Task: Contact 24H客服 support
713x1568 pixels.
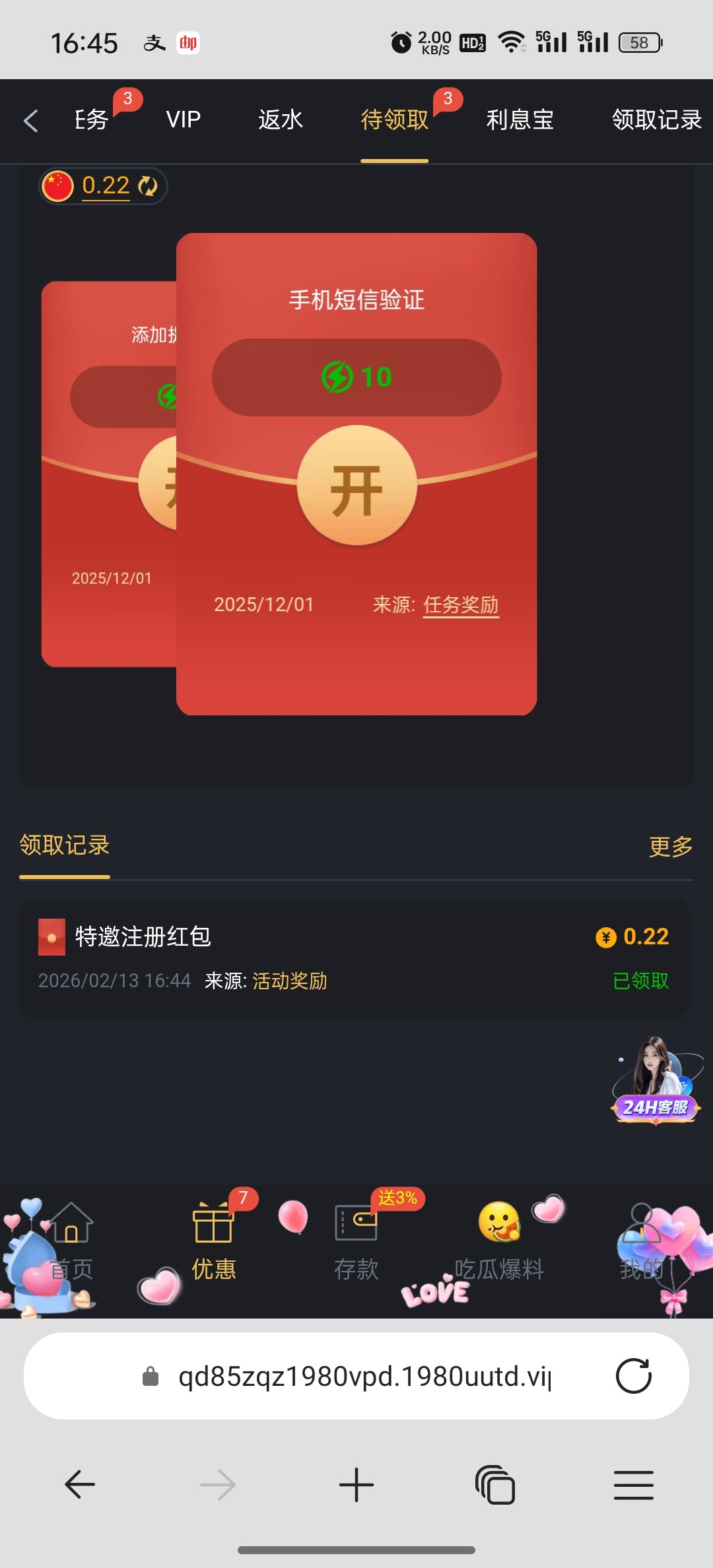Action: click(x=656, y=1082)
